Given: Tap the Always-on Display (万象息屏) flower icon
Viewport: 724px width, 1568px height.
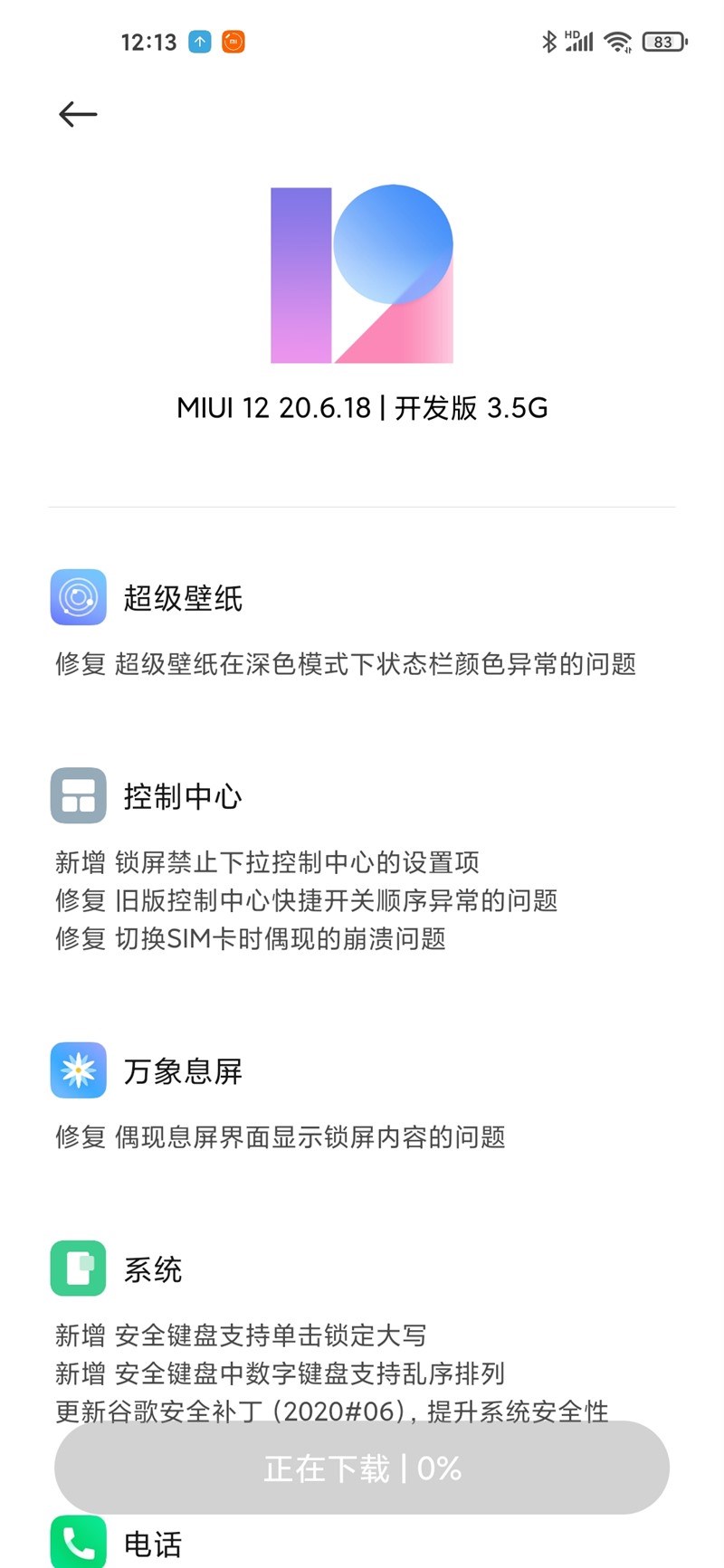Looking at the screenshot, I should [78, 1071].
